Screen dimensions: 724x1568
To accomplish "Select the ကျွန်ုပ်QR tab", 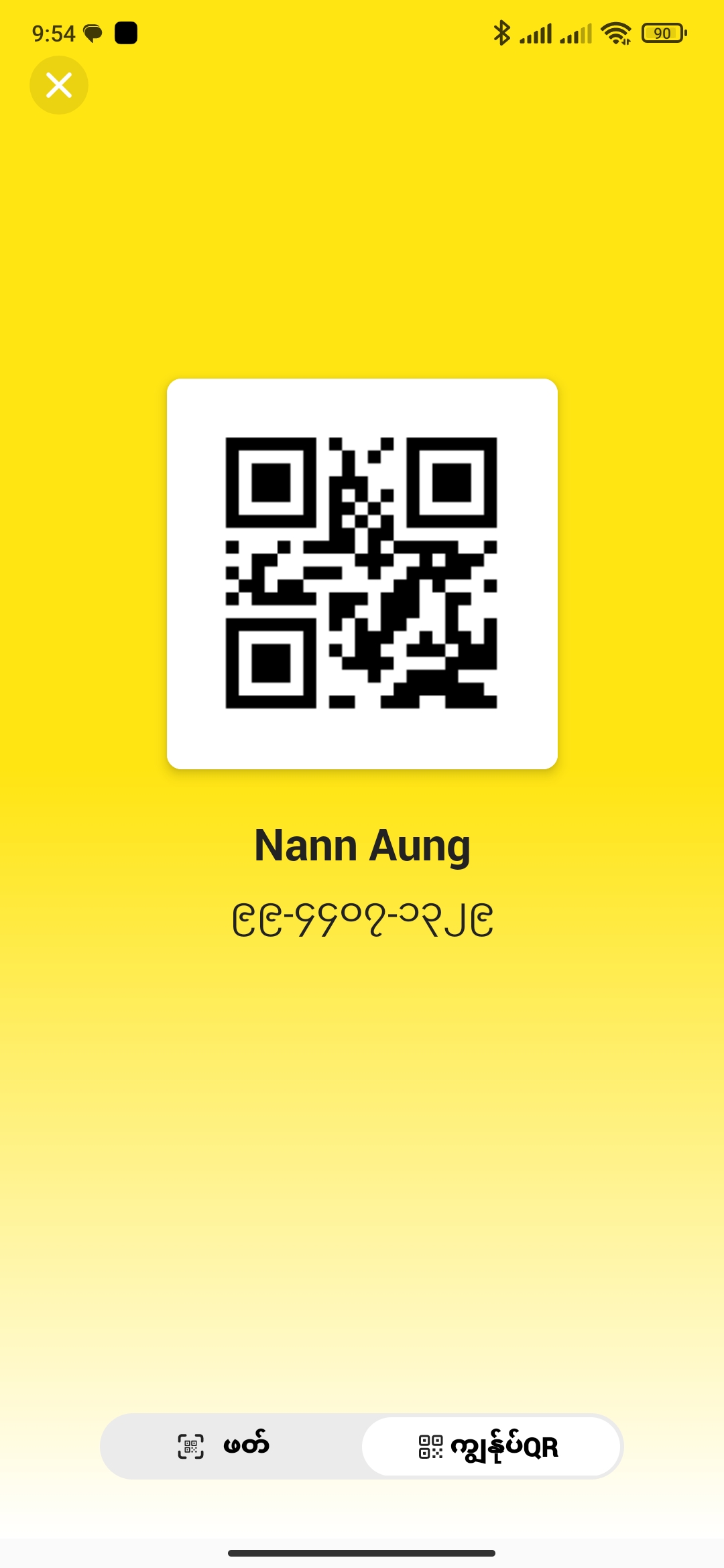I will coord(491,1446).
